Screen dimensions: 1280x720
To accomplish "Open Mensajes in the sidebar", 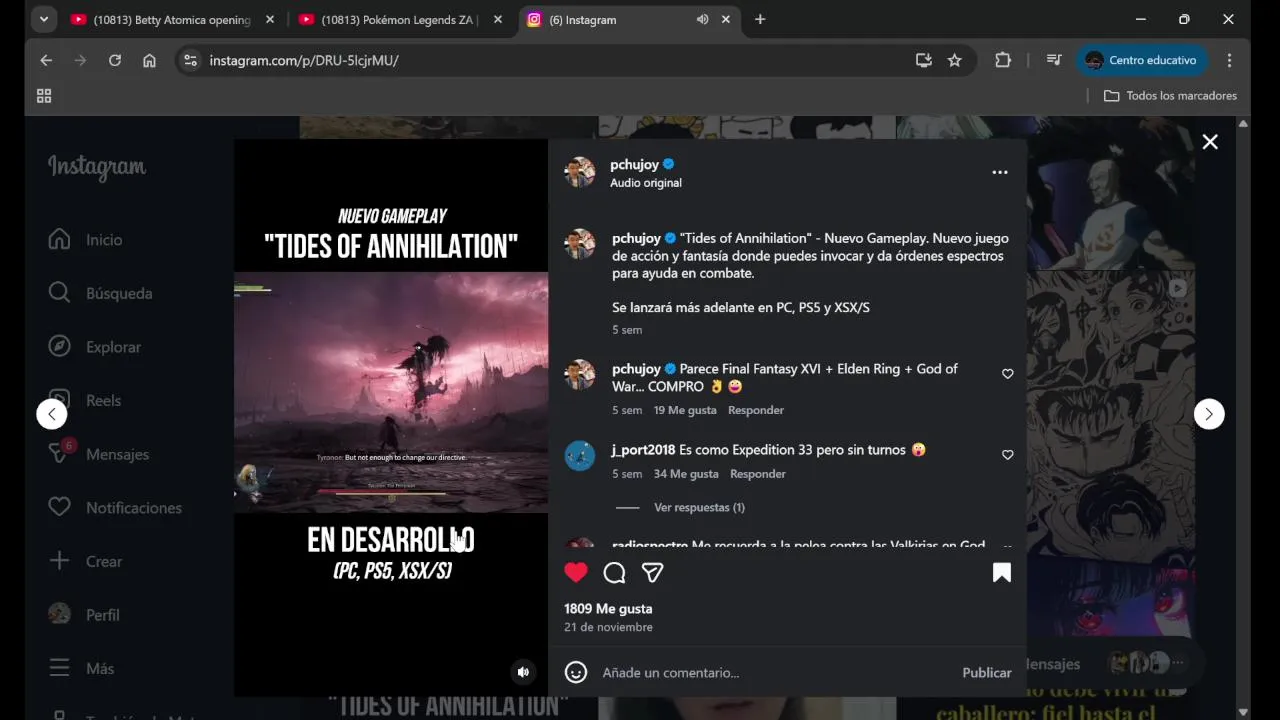I will [117, 454].
